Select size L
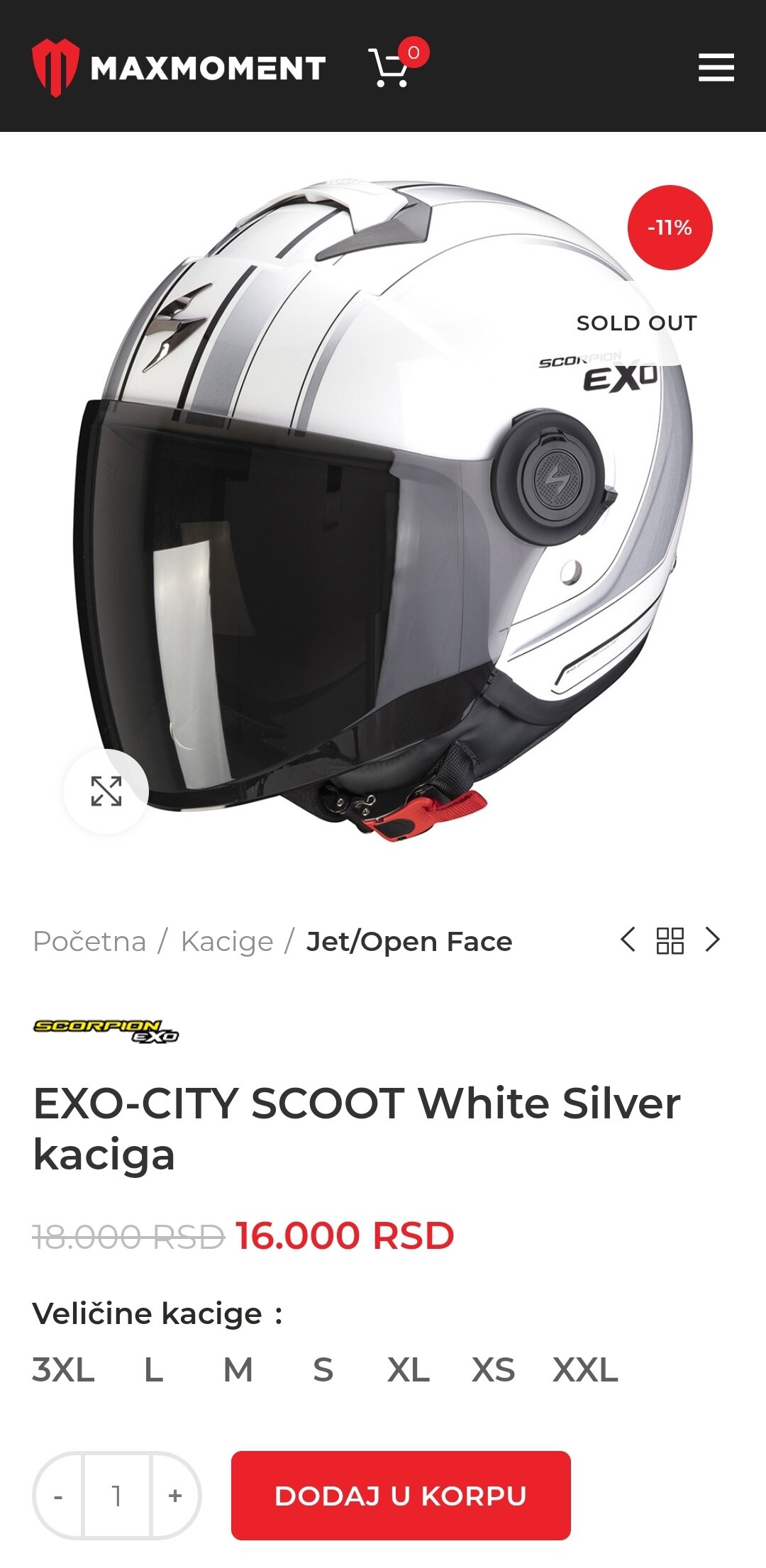766x1568 pixels. 154,1369
